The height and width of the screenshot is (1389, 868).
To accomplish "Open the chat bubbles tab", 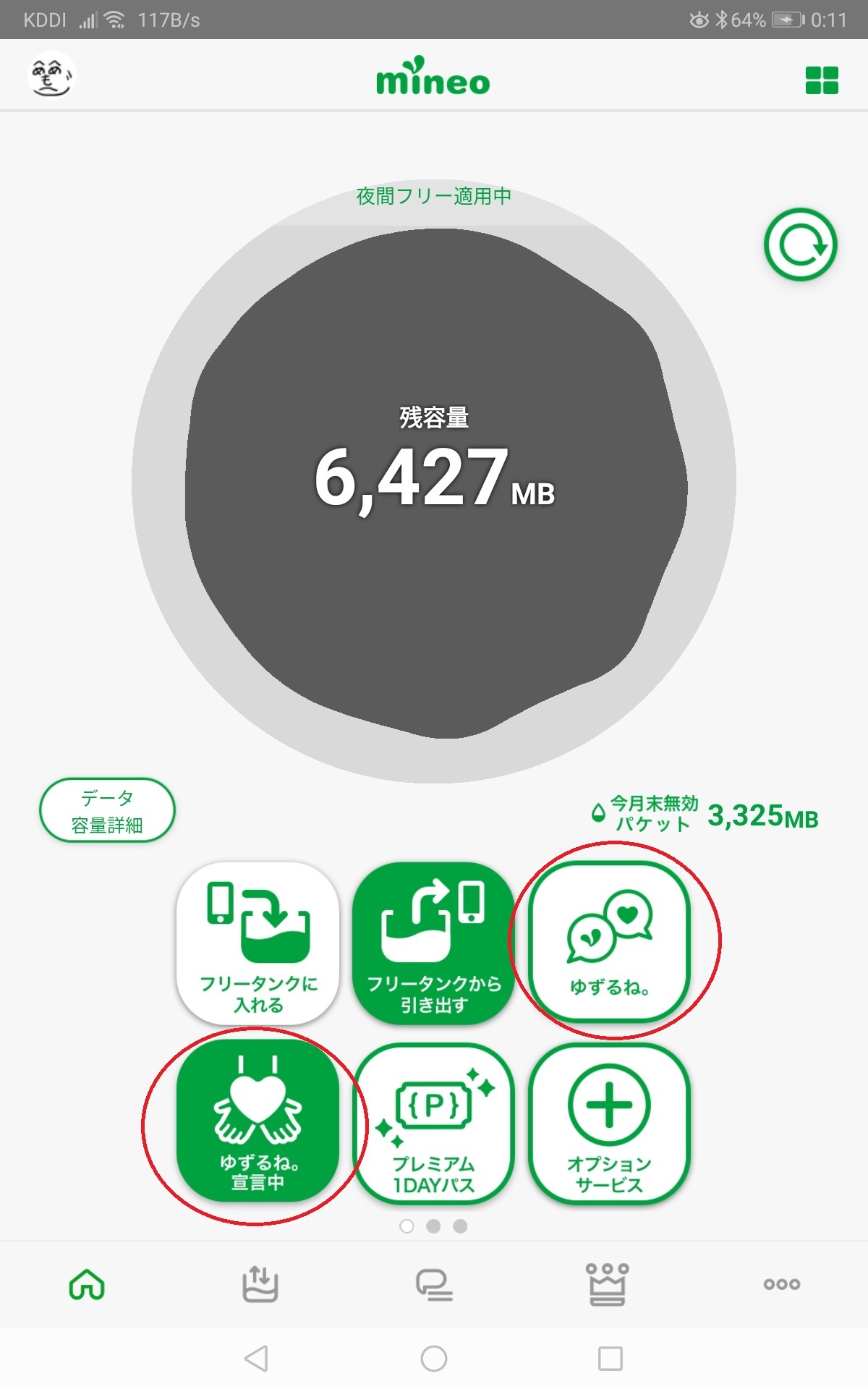I will click(434, 1285).
